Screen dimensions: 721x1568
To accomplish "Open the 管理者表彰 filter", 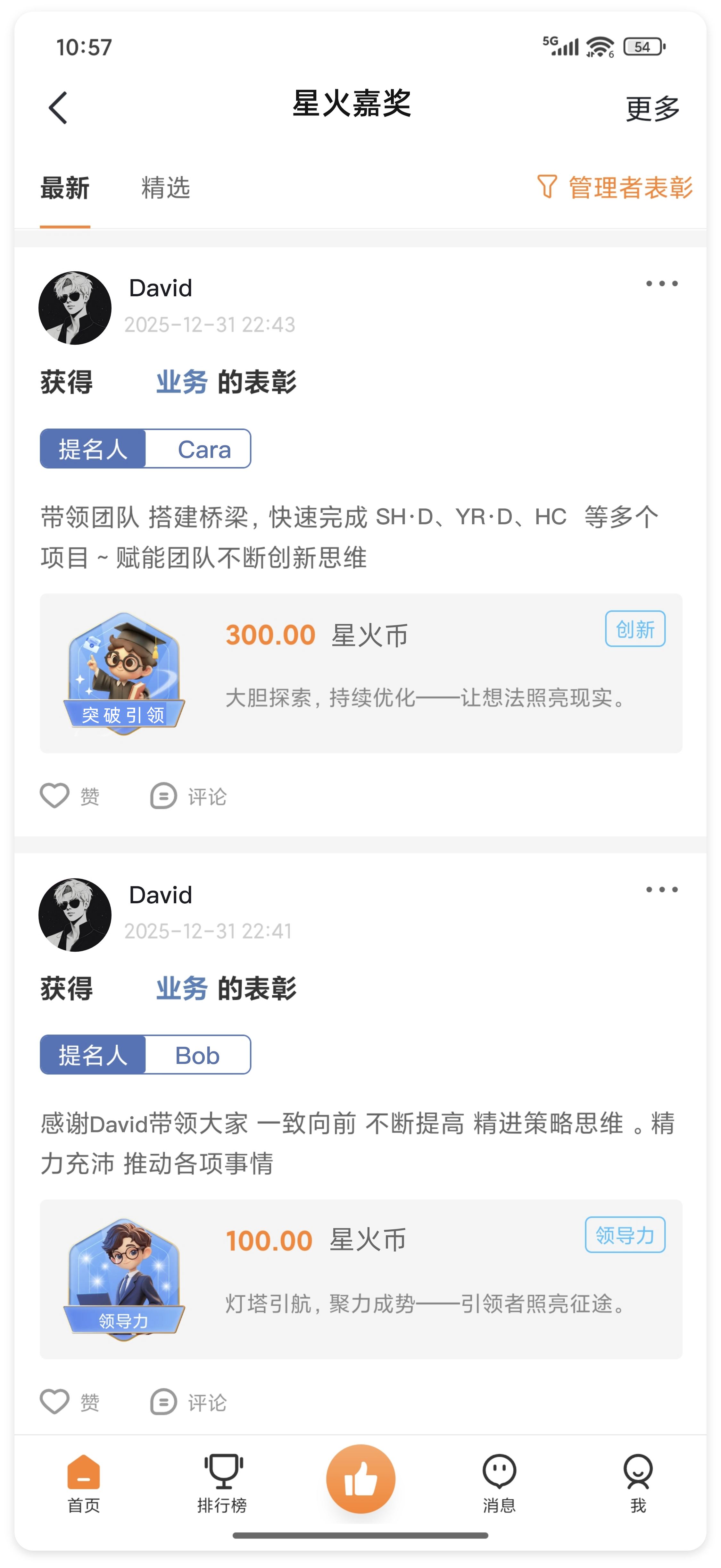I will pos(615,187).
